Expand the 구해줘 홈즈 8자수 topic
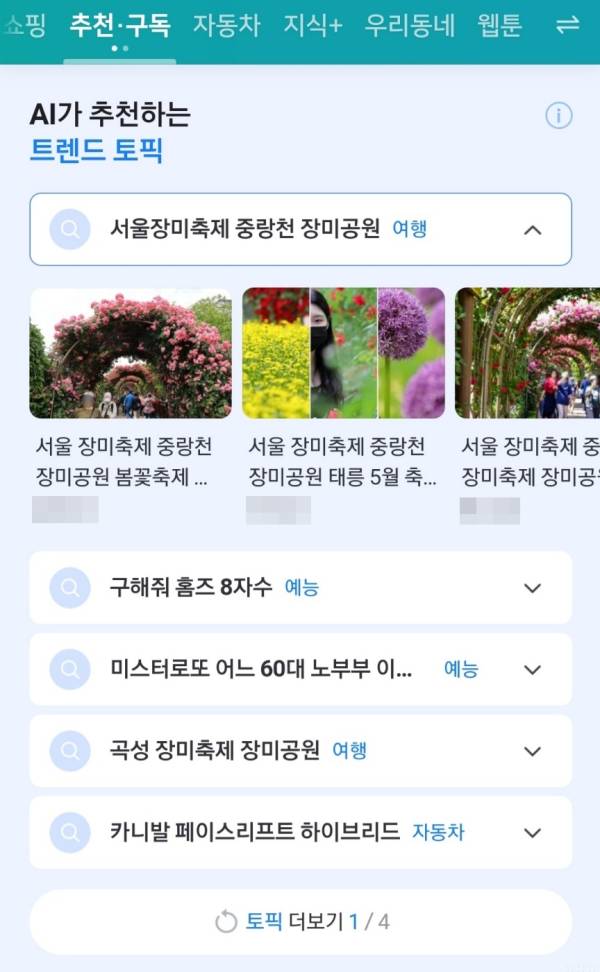Viewport: 600px width, 972px height. (x=532, y=588)
